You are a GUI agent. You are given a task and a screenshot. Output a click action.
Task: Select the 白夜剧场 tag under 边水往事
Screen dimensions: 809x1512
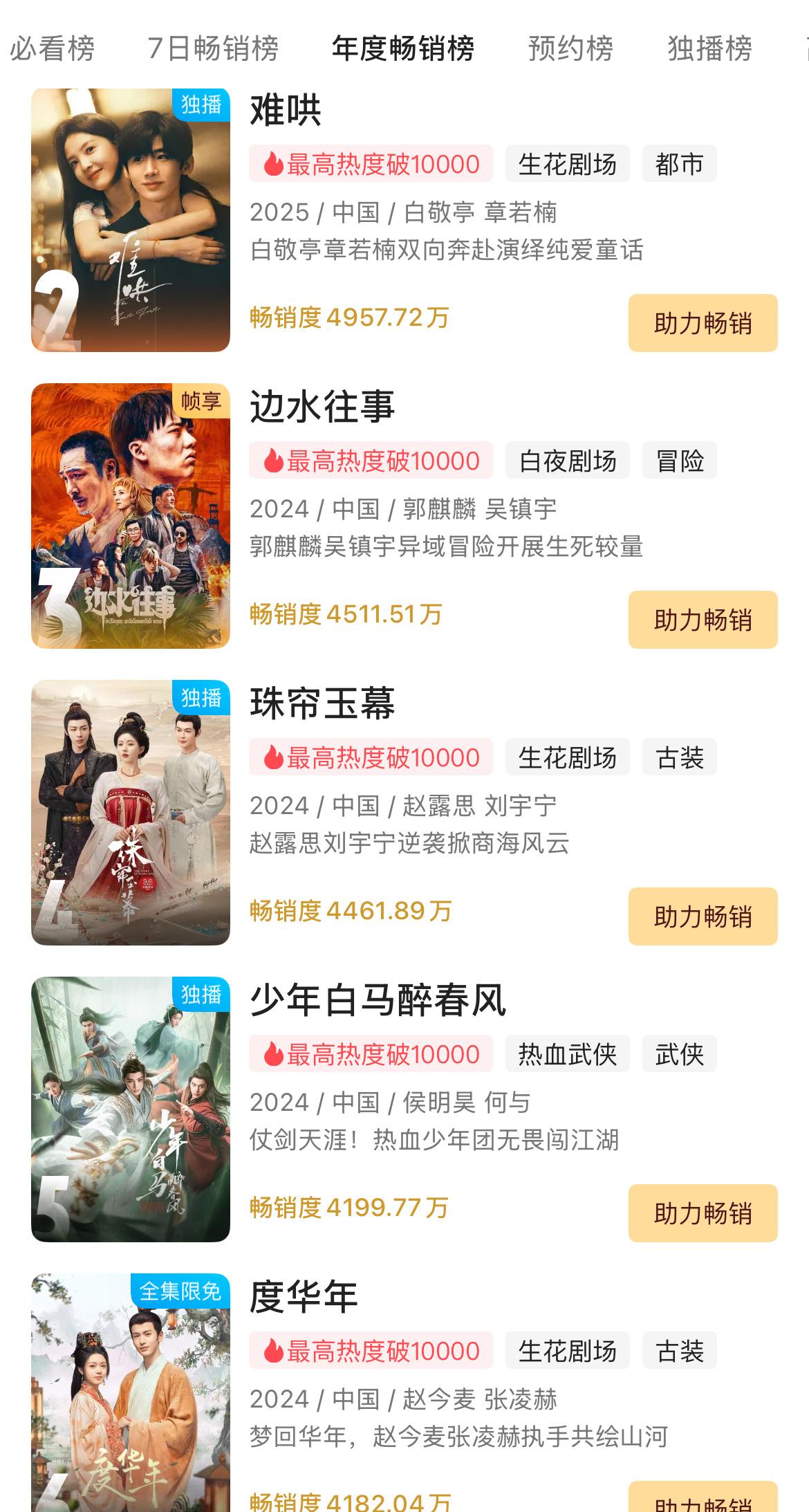pyautogui.click(x=567, y=461)
